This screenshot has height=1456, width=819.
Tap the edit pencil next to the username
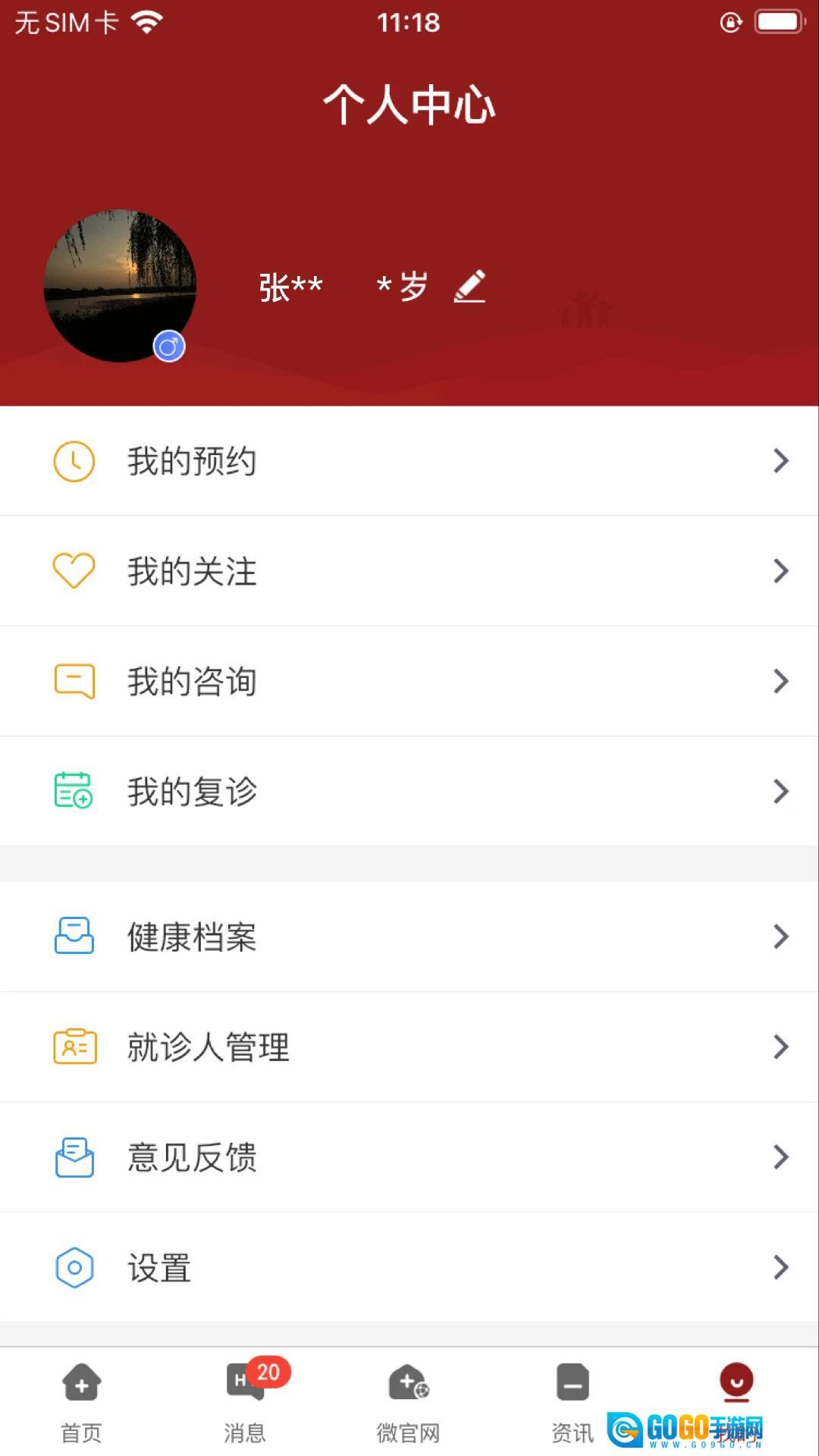469,287
